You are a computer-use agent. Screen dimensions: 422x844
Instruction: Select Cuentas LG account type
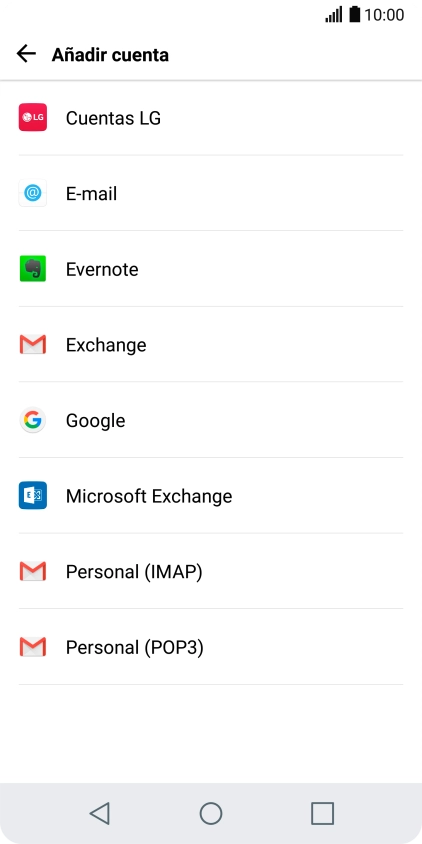pyautogui.click(x=211, y=118)
